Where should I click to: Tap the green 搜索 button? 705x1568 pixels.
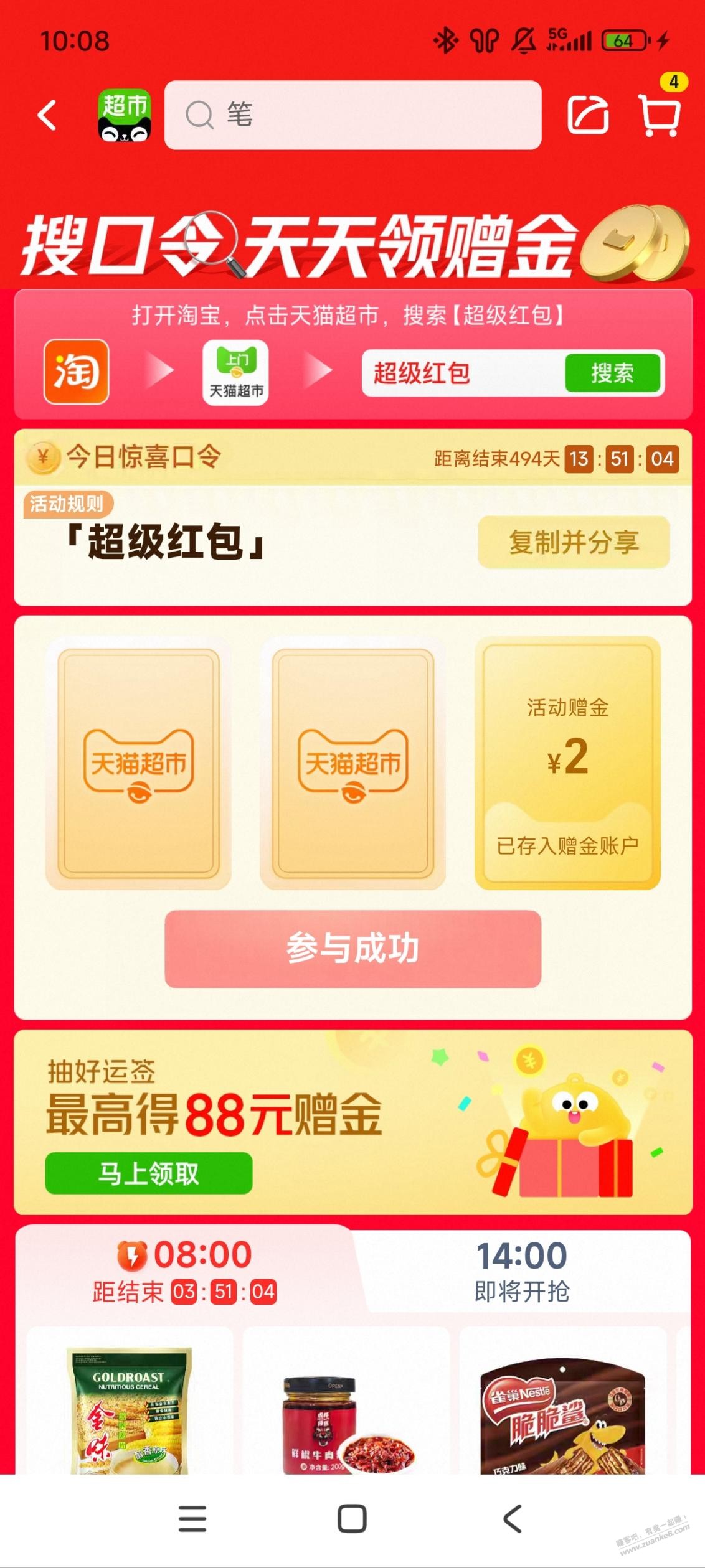click(612, 373)
